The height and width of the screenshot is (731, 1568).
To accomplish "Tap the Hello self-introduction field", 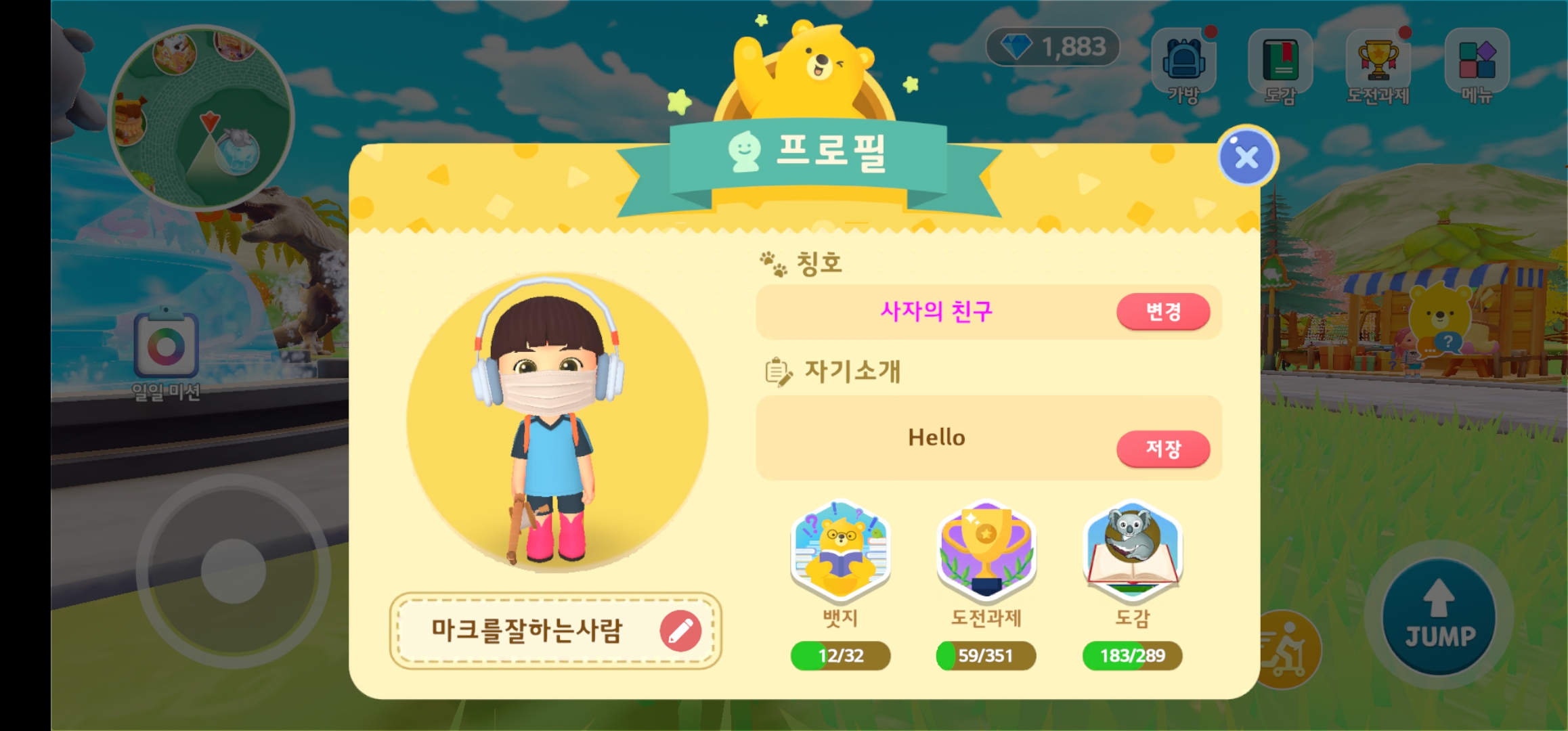I will point(936,438).
